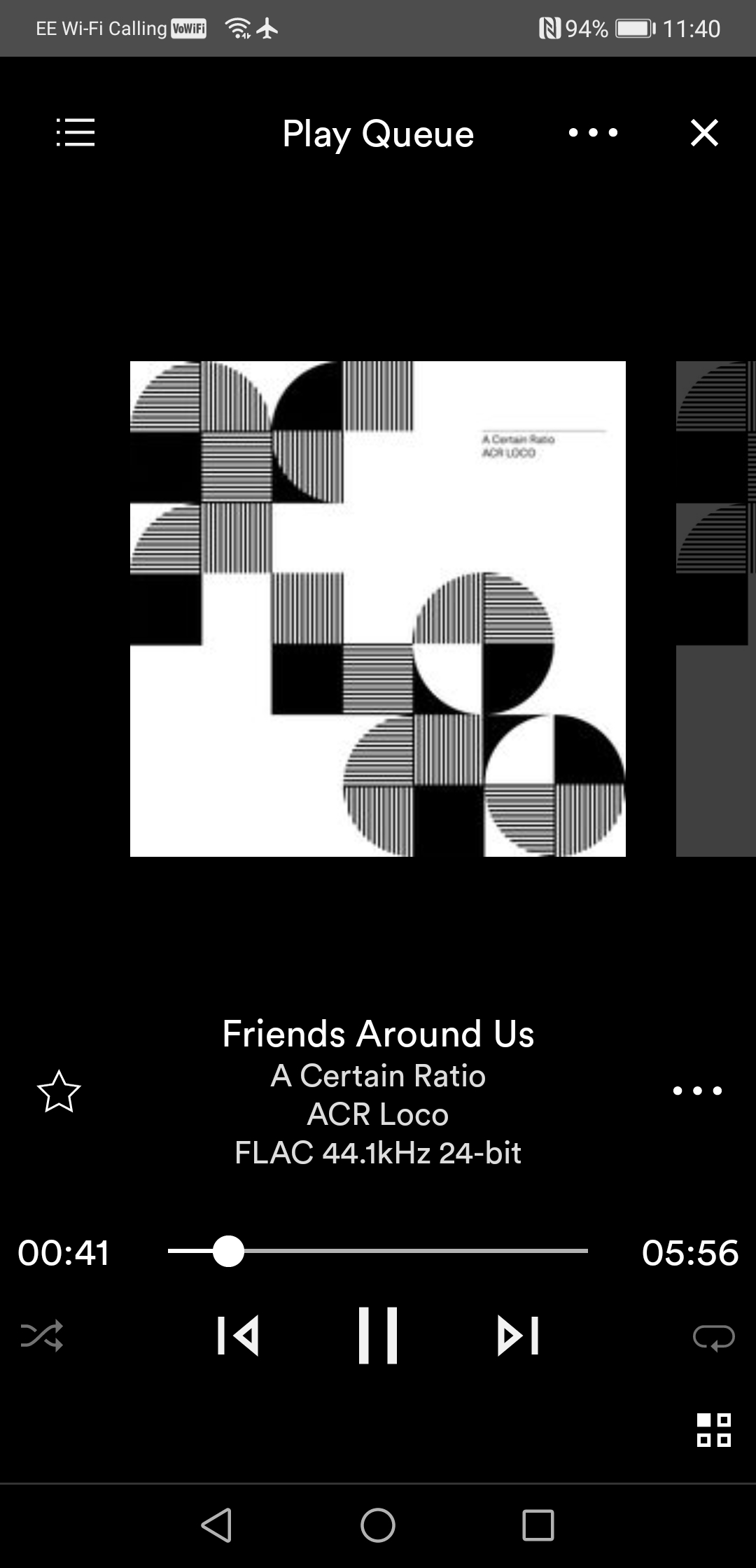Viewport: 756px width, 1568px height.
Task: Skip to the next track
Action: click(518, 1336)
